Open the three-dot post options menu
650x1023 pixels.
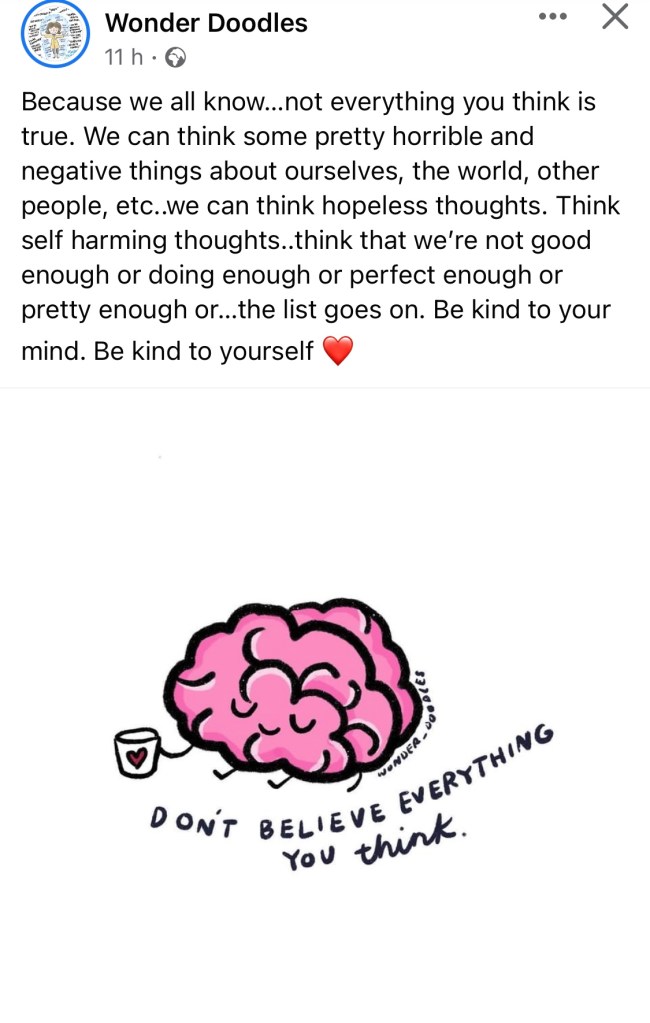pos(552,16)
